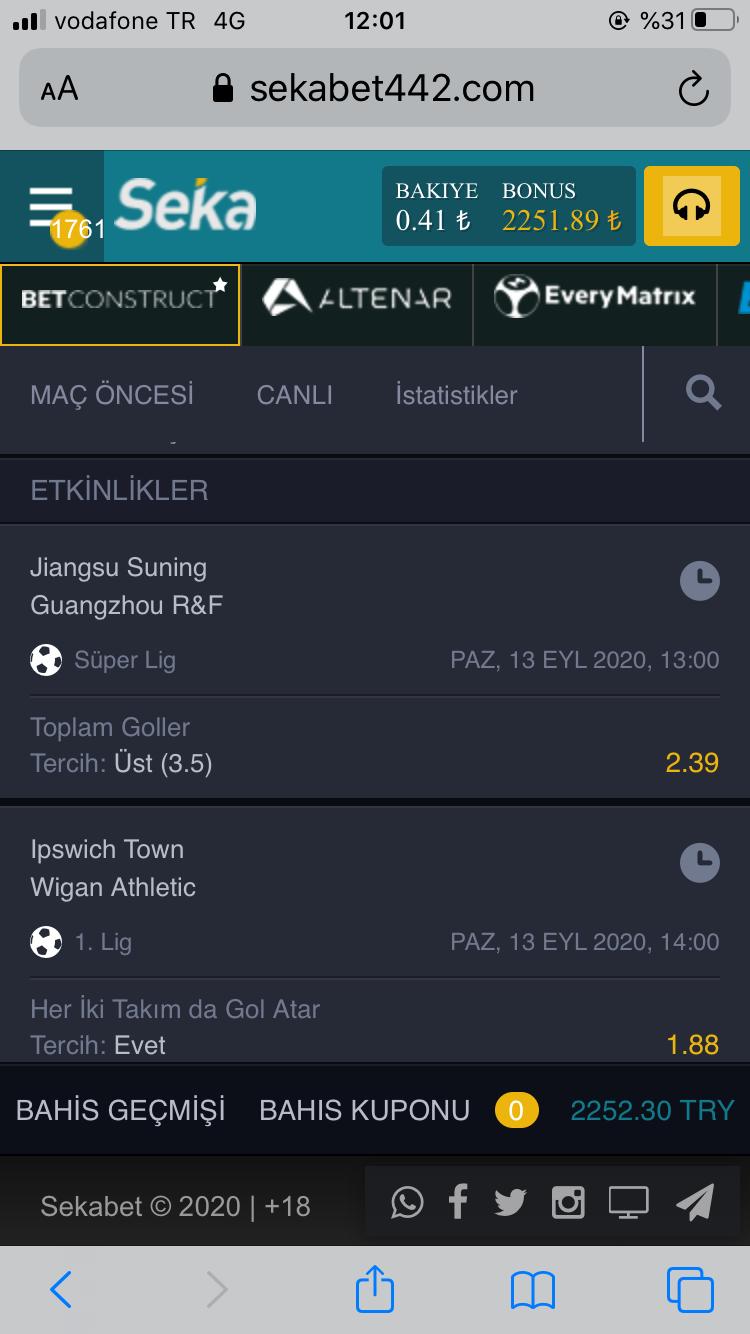Open the Facebook page link

(458, 1202)
